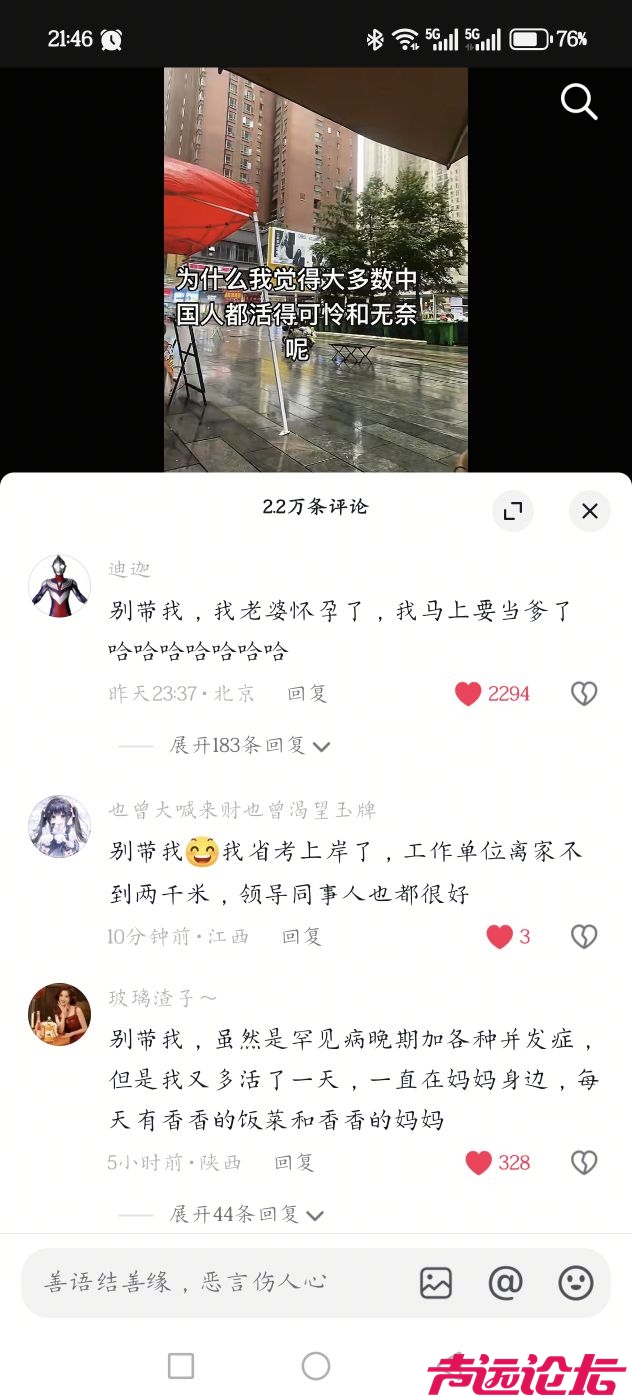Viewport: 632px width, 1400px height.
Task: Dislike 玻璃渣子's comment
Action: [x=584, y=1162]
